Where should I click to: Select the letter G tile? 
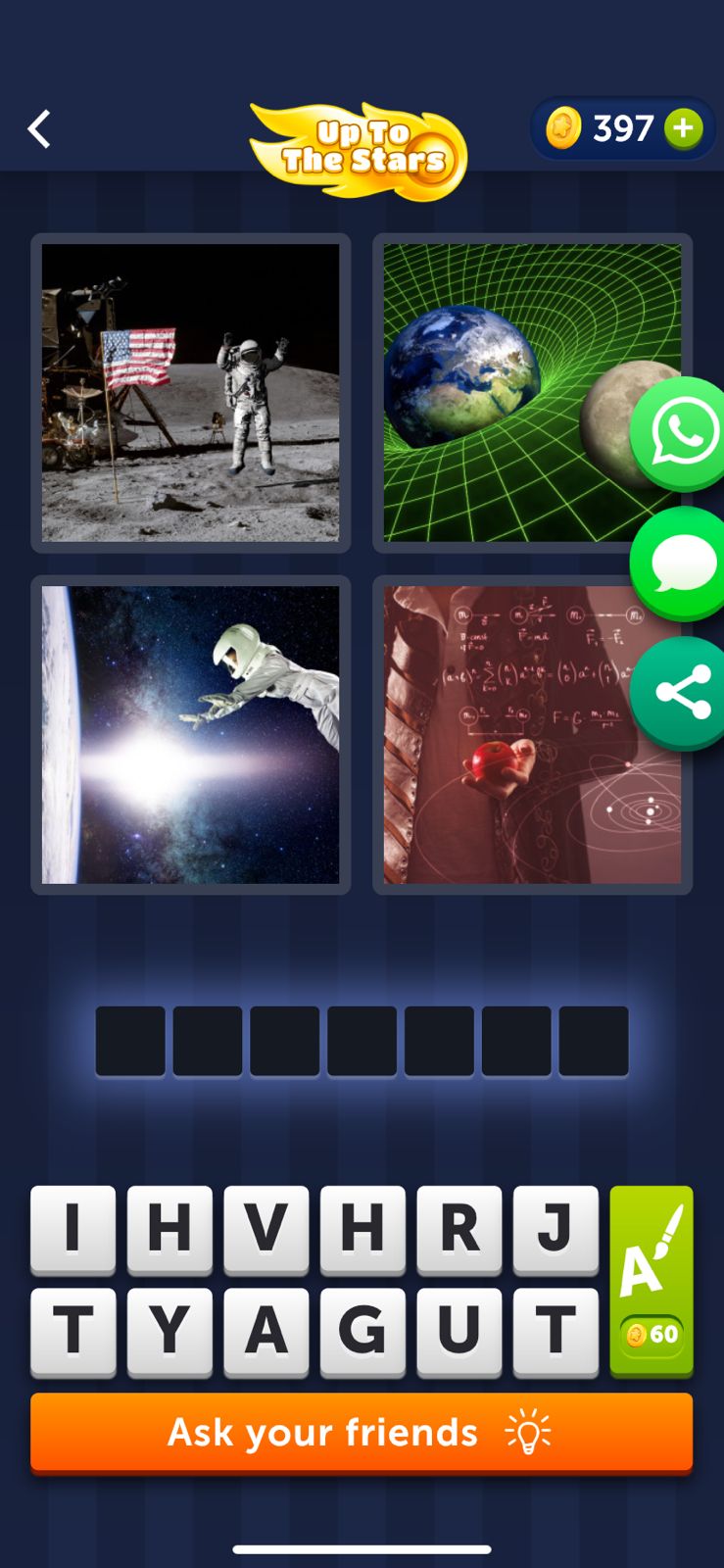pos(362,1330)
